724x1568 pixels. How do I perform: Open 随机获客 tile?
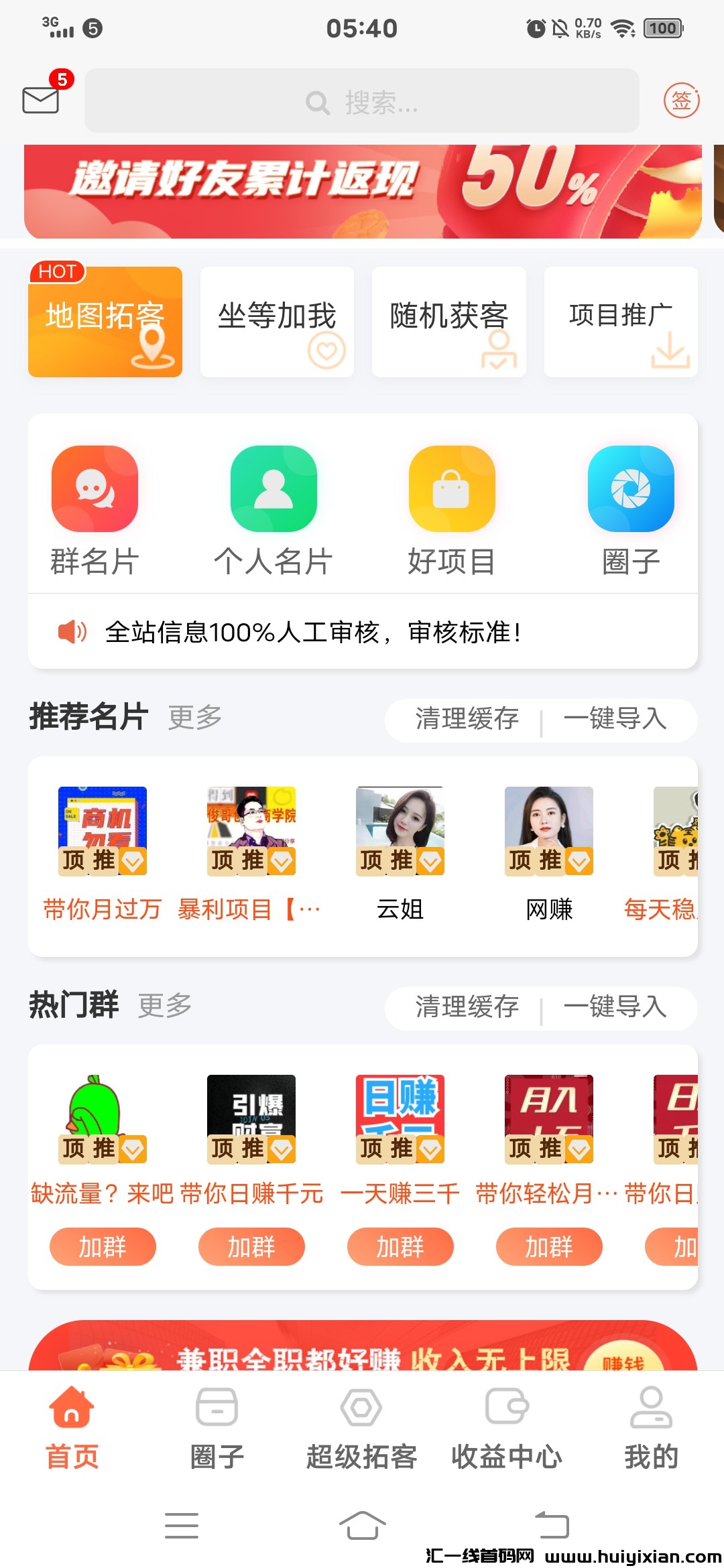[x=448, y=322]
